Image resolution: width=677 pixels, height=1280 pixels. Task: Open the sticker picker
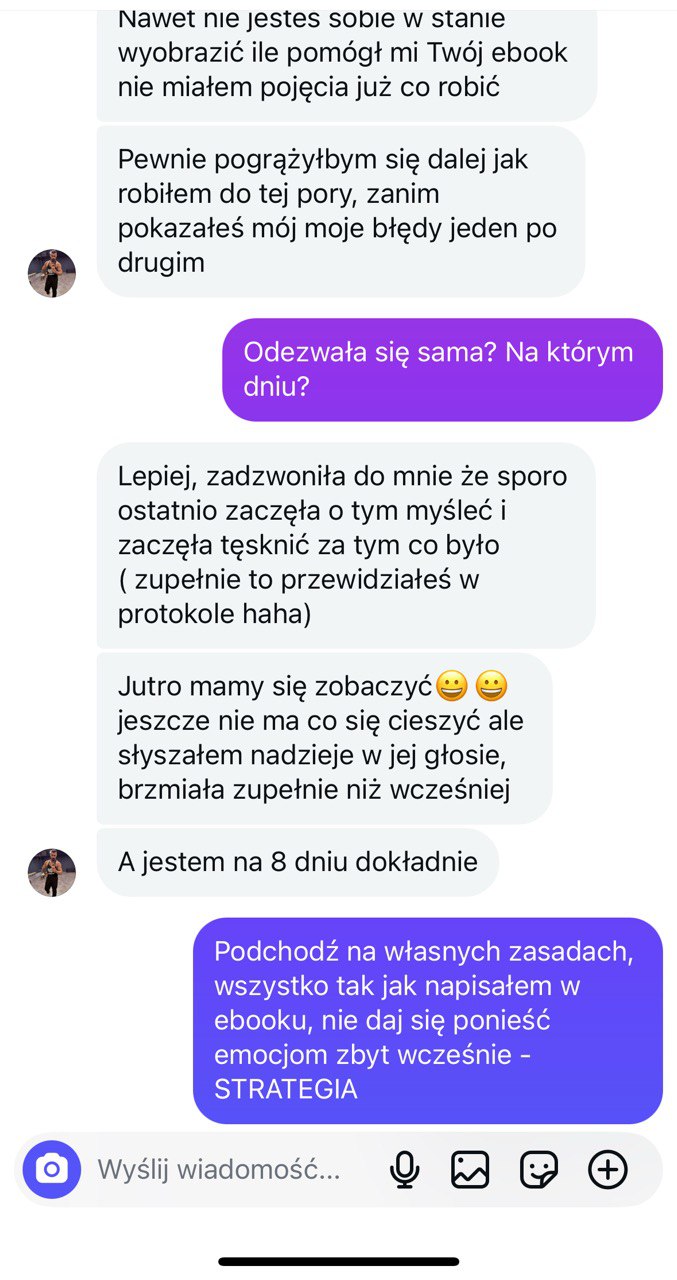click(539, 1168)
